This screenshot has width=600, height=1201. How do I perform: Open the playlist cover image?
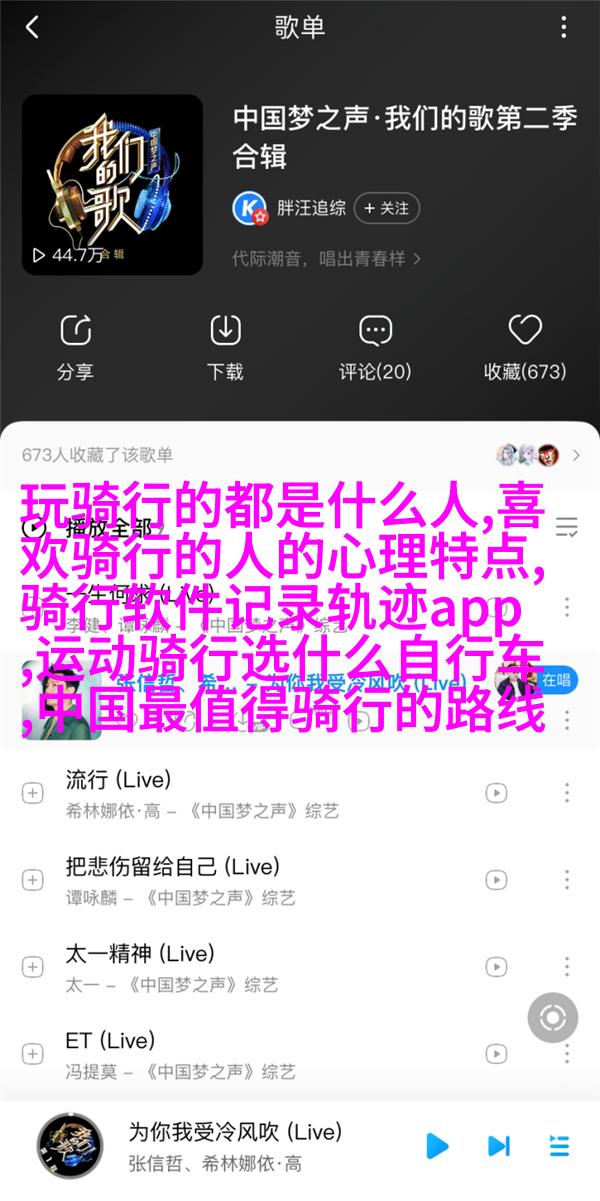(112, 185)
